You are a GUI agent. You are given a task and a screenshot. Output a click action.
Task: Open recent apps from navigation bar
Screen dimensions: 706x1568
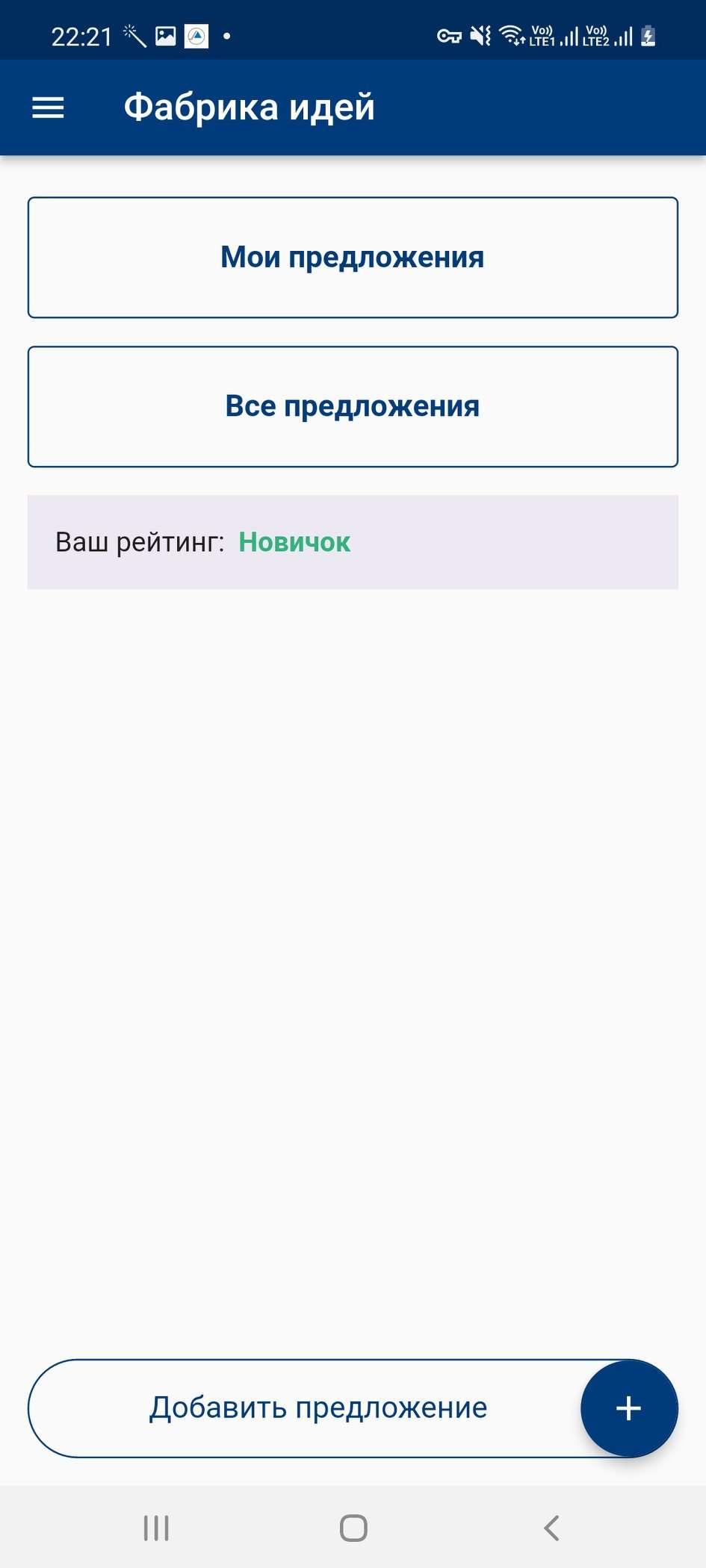coord(156,1528)
